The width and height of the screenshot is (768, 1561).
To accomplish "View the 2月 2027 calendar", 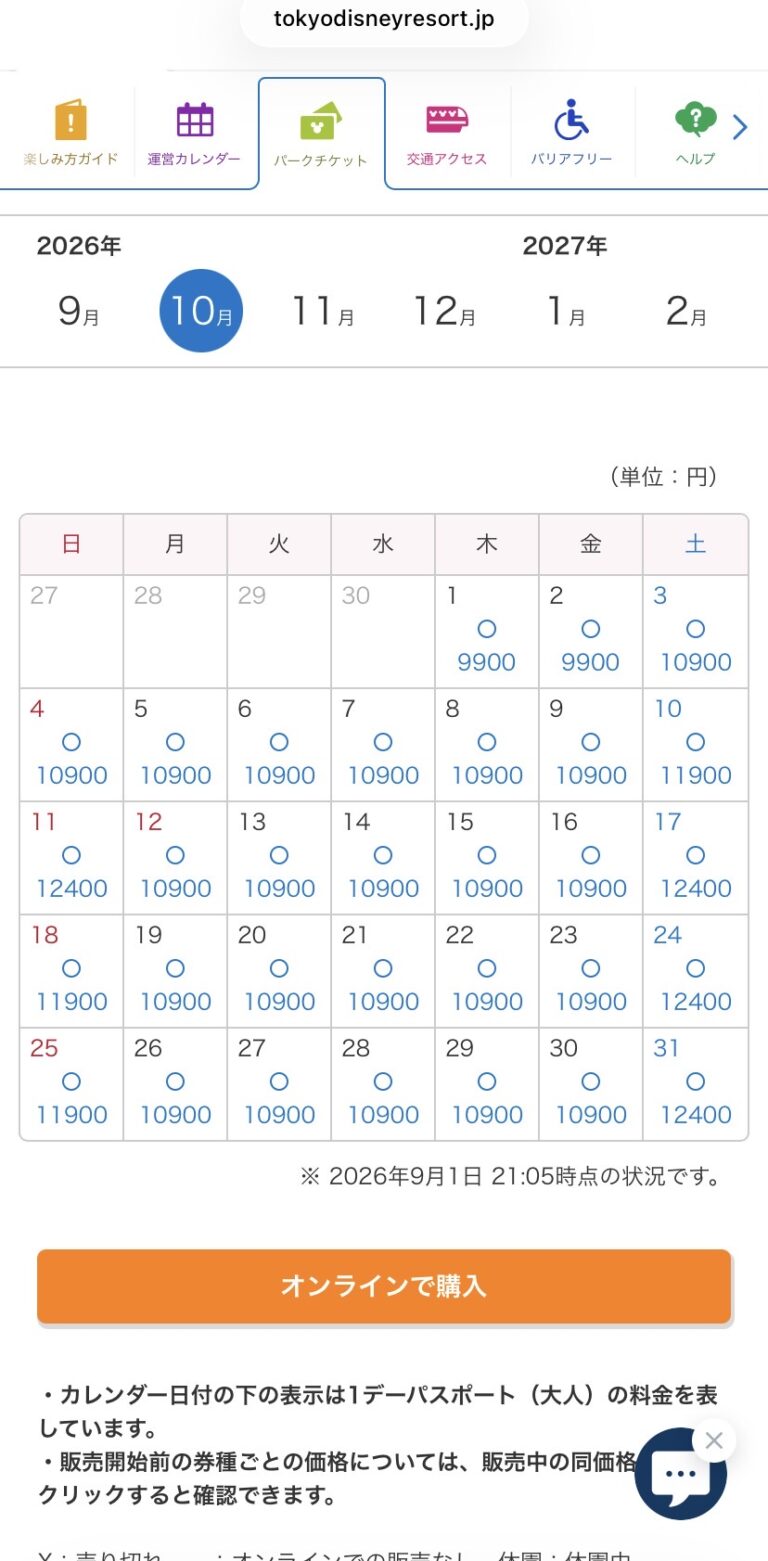I will click(687, 311).
